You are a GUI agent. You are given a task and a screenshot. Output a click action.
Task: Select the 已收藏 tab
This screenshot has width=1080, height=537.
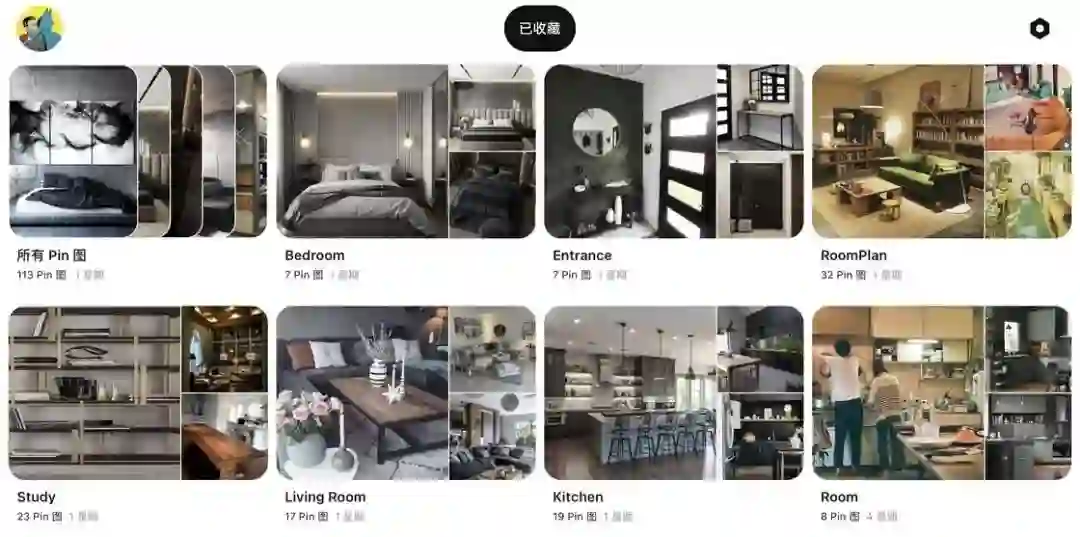point(539,28)
